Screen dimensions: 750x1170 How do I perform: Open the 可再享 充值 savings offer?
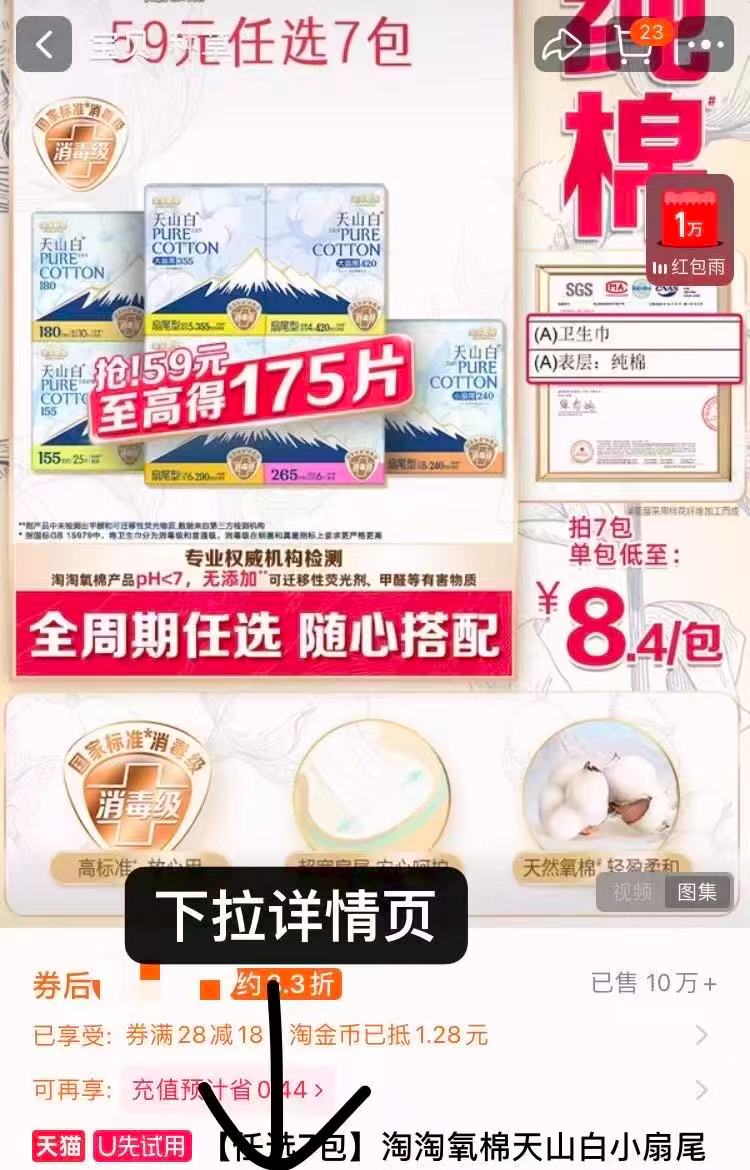tap(701, 1089)
